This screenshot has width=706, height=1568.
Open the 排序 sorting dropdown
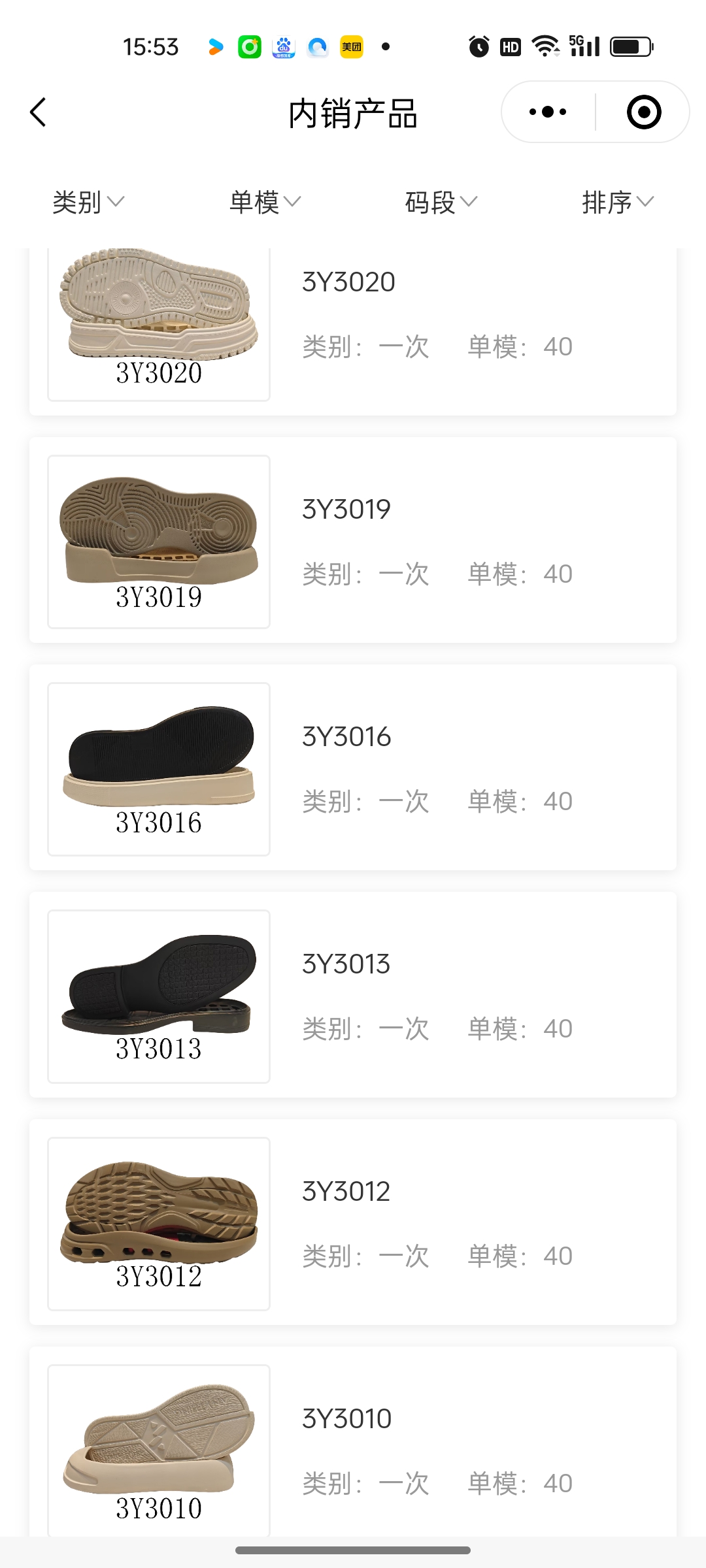[617, 202]
